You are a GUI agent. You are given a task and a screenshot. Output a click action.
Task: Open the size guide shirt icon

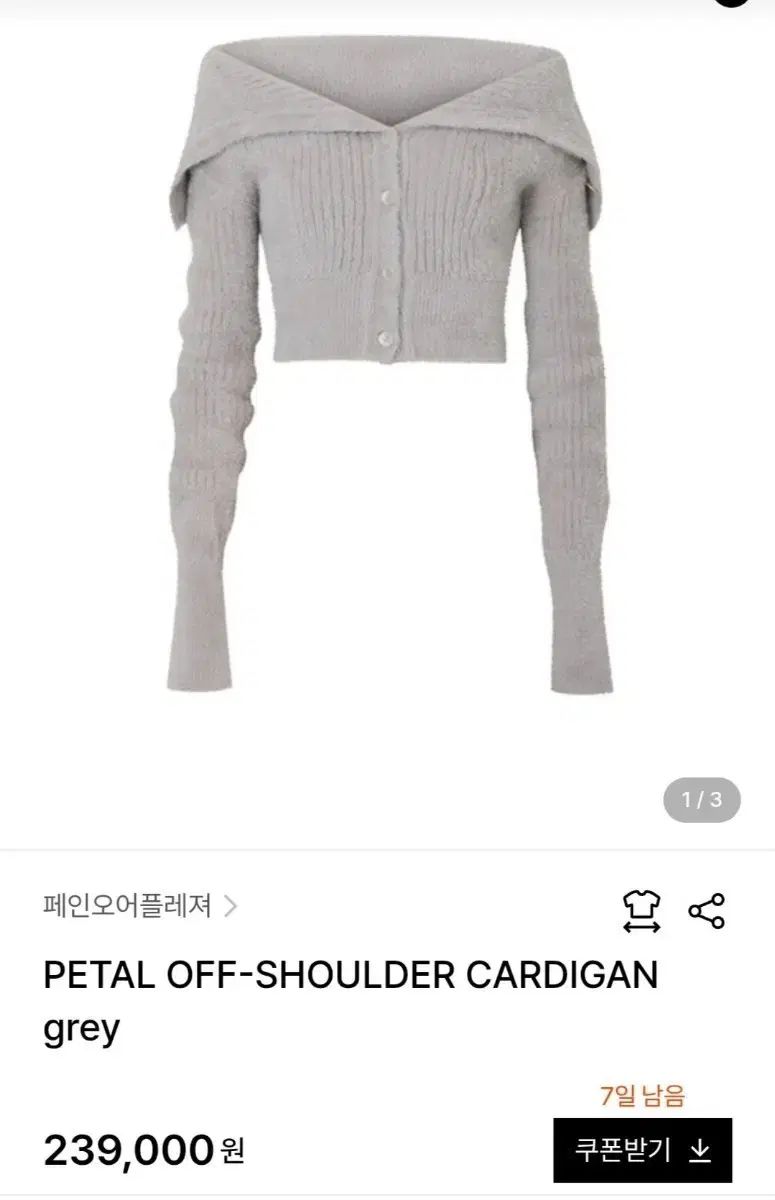641,911
